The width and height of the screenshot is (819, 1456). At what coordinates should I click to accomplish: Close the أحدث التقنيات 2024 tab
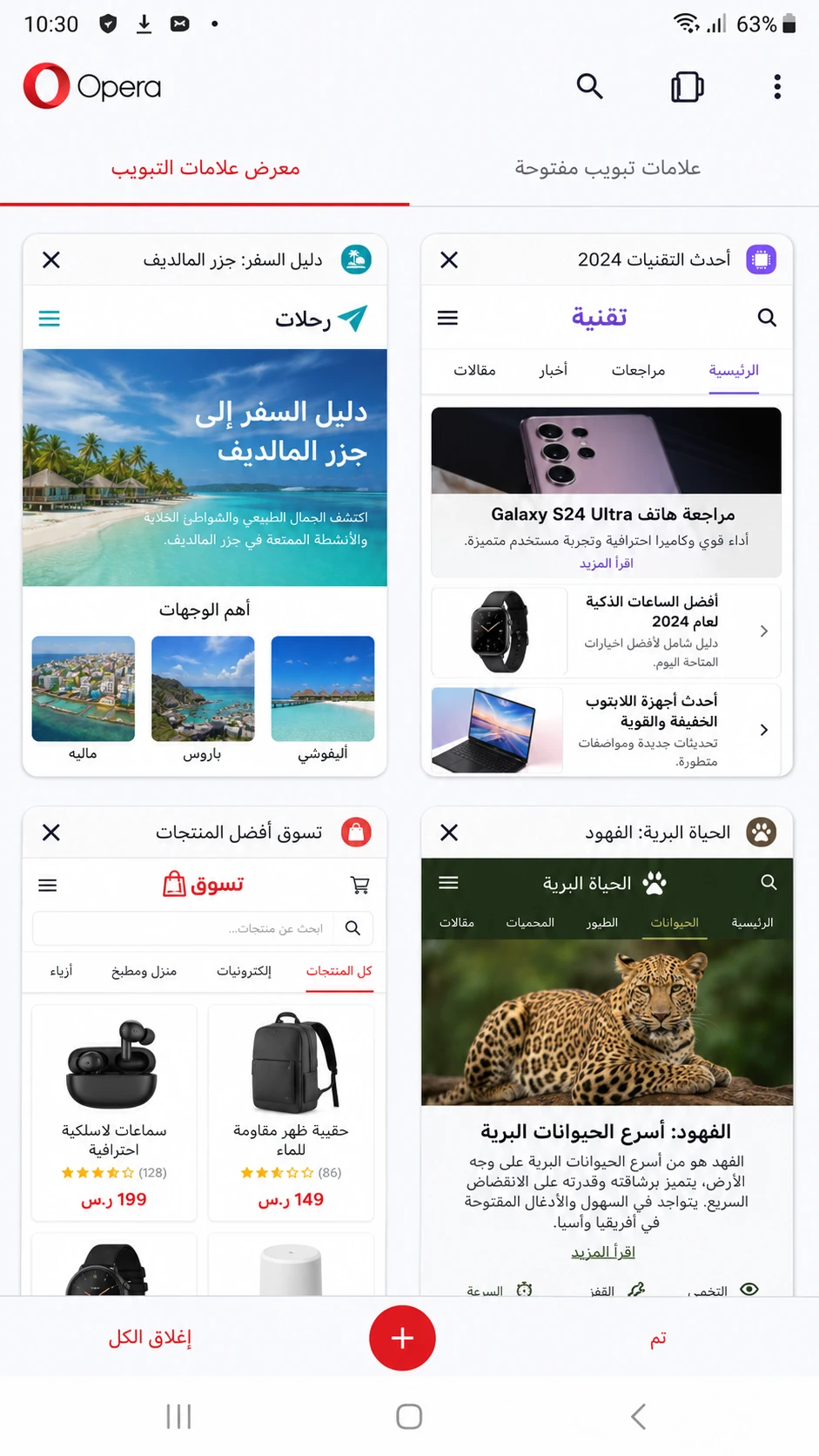pos(449,260)
